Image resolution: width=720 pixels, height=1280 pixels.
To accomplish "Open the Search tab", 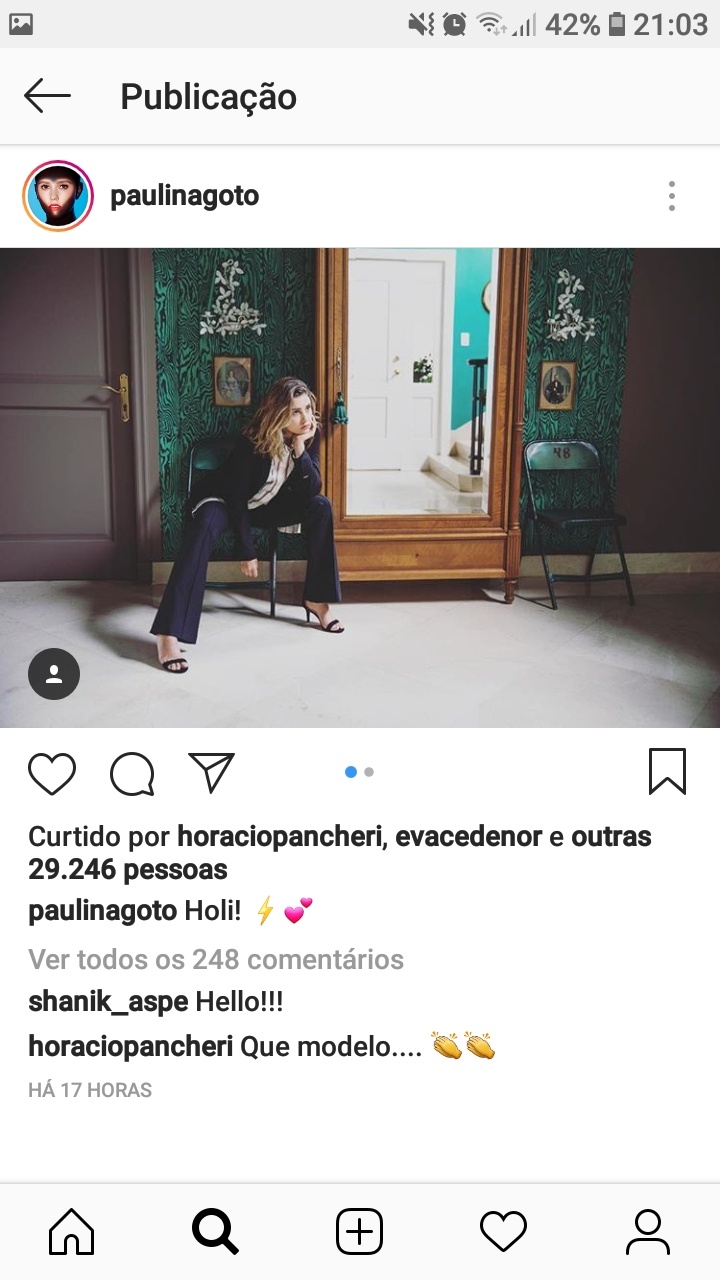I will 215,1232.
